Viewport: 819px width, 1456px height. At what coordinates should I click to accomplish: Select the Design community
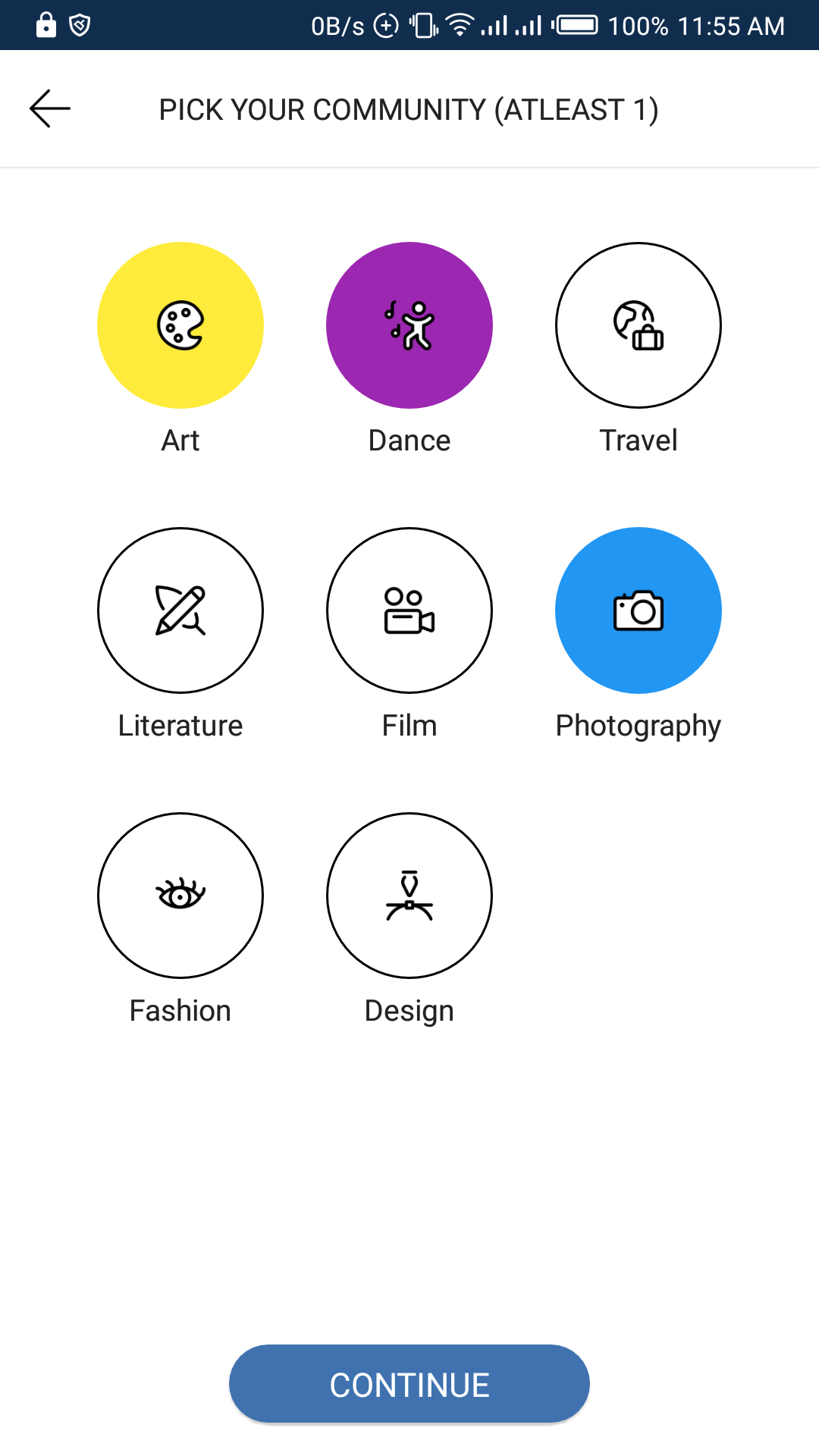coord(409,896)
